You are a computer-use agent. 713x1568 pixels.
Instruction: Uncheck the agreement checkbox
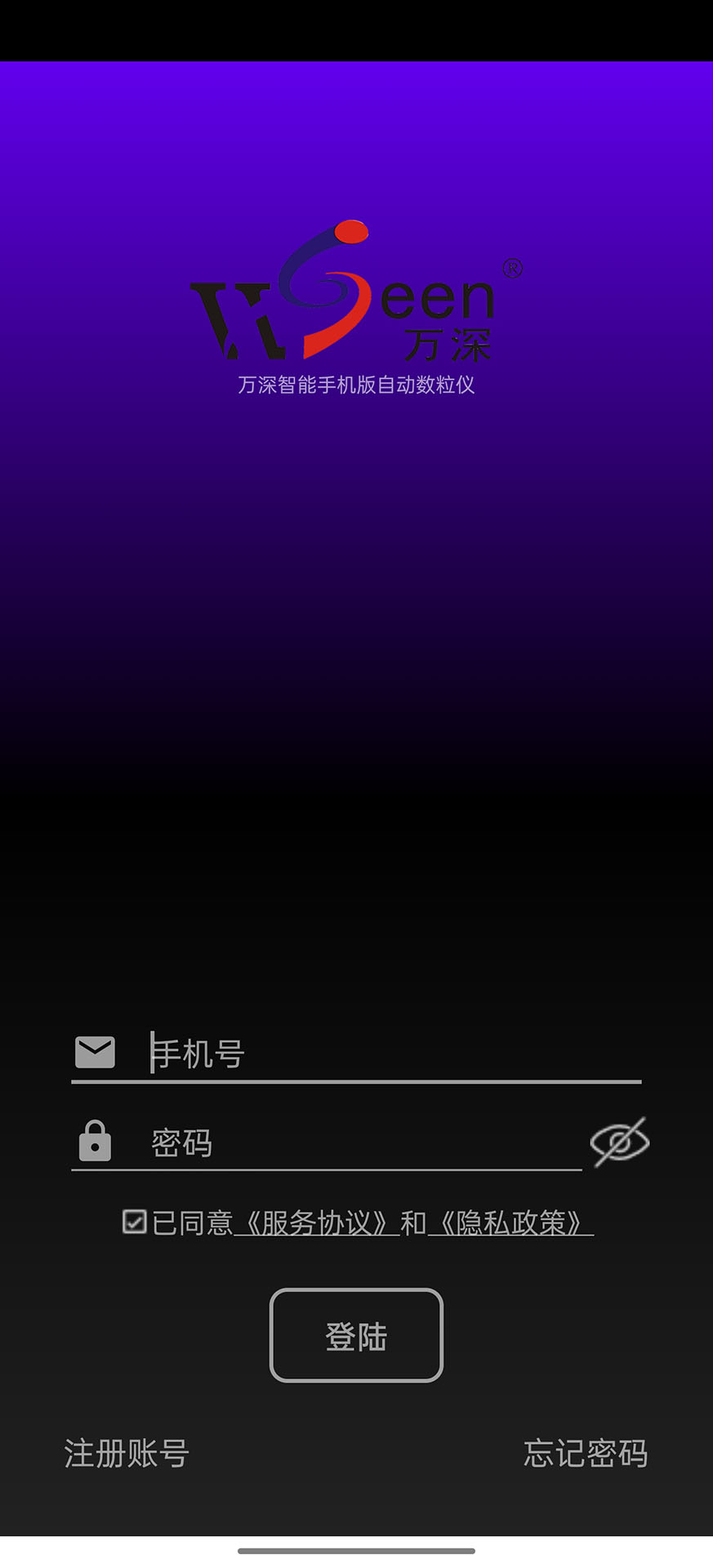[134, 1223]
